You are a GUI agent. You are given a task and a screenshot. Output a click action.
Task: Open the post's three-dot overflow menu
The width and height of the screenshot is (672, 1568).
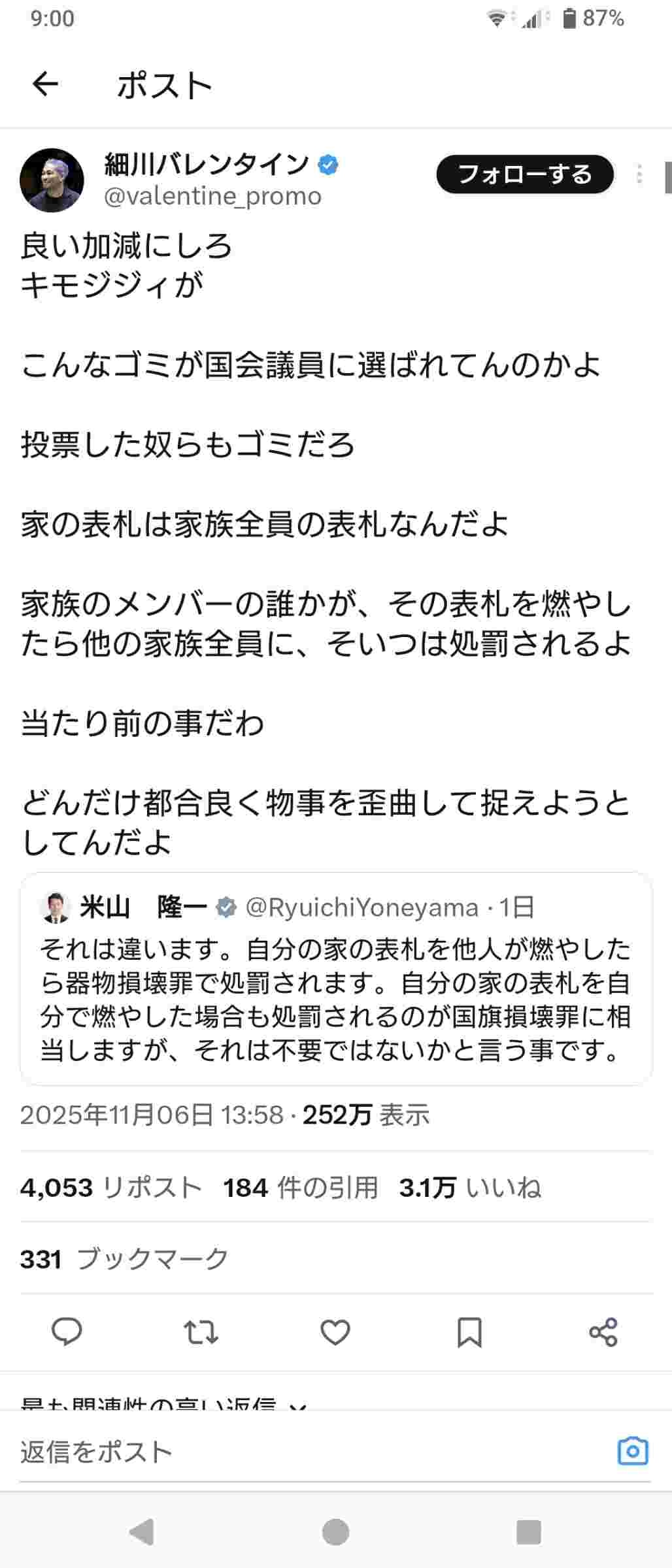click(639, 174)
